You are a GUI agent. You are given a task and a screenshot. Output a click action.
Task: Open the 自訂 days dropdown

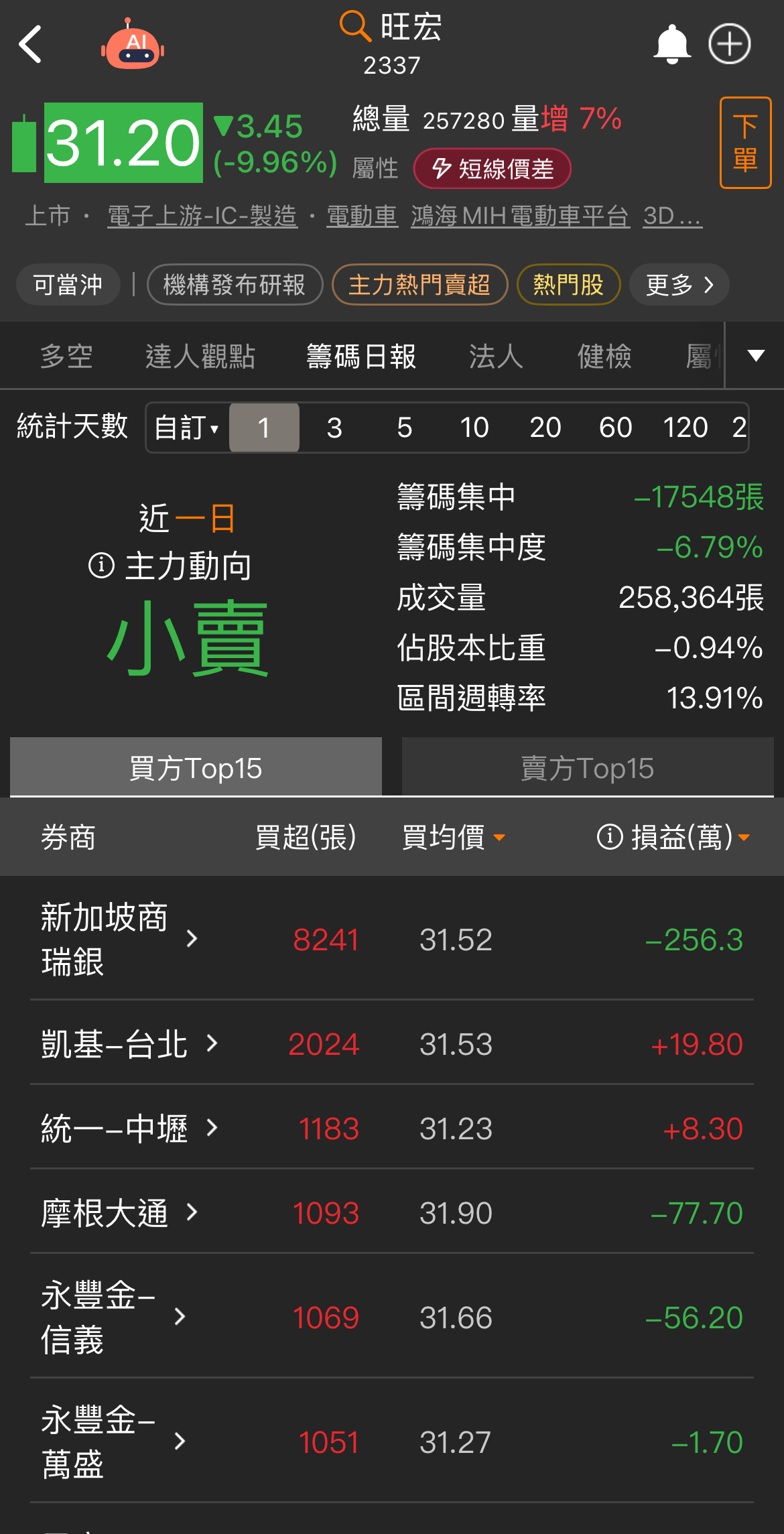click(187, 428)
